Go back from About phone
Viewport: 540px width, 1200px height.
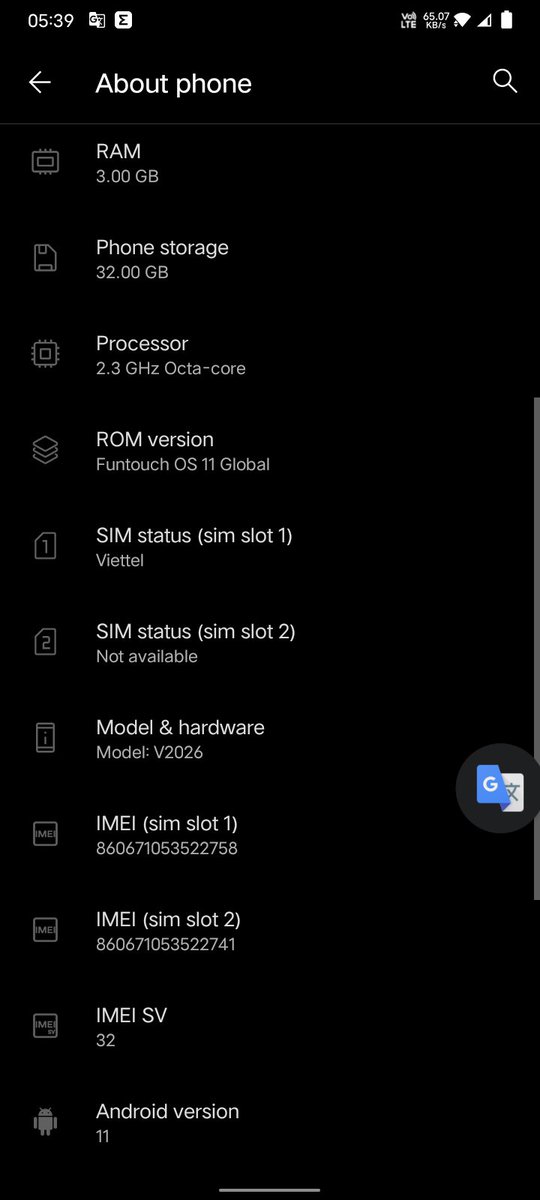[x=40, y=83]
